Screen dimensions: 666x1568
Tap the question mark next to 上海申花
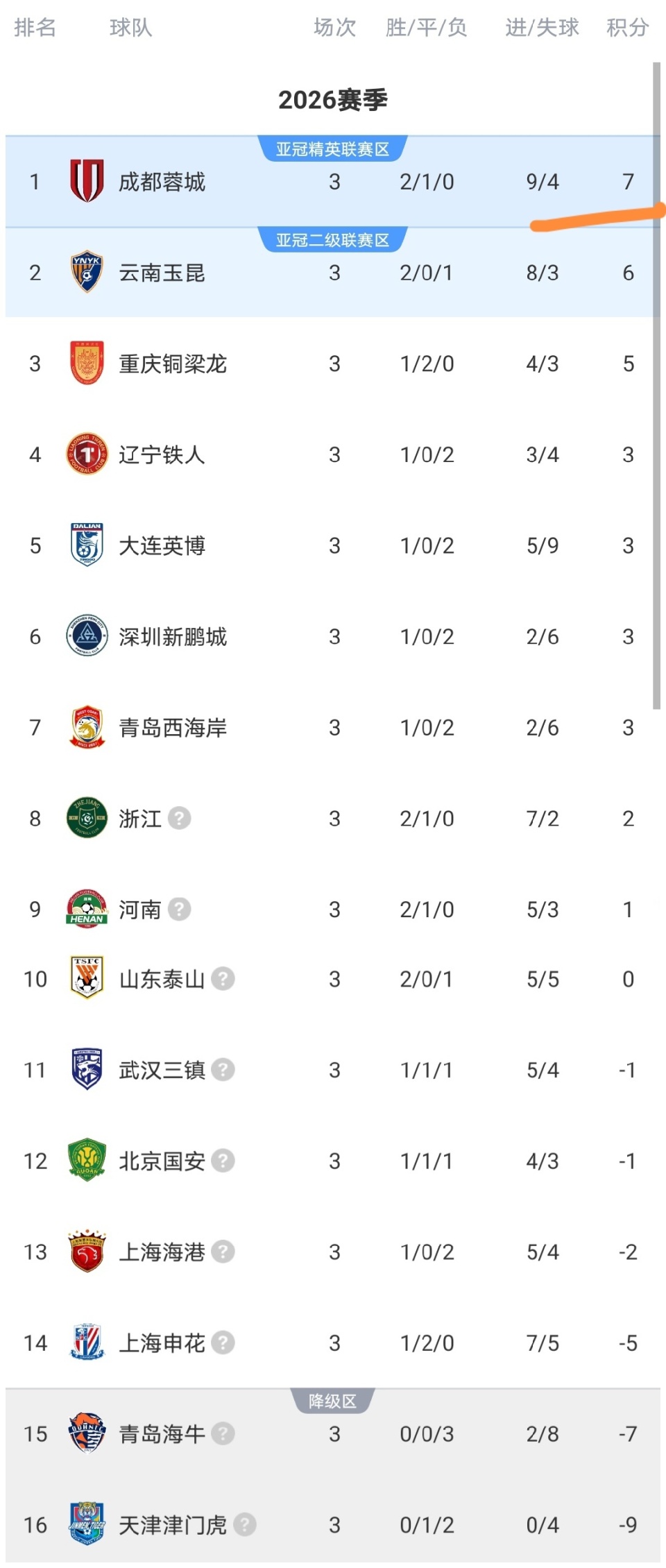tap(223, 1343)
